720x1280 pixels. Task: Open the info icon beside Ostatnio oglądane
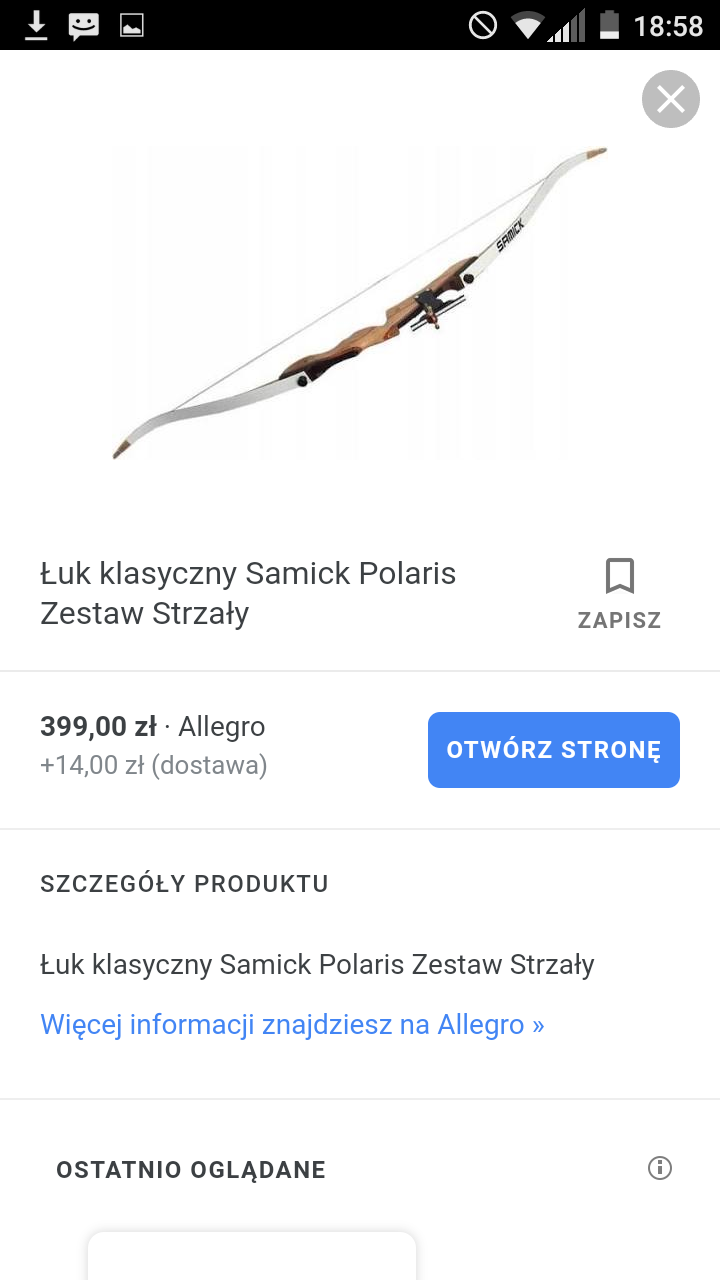tap(660, 1168)
